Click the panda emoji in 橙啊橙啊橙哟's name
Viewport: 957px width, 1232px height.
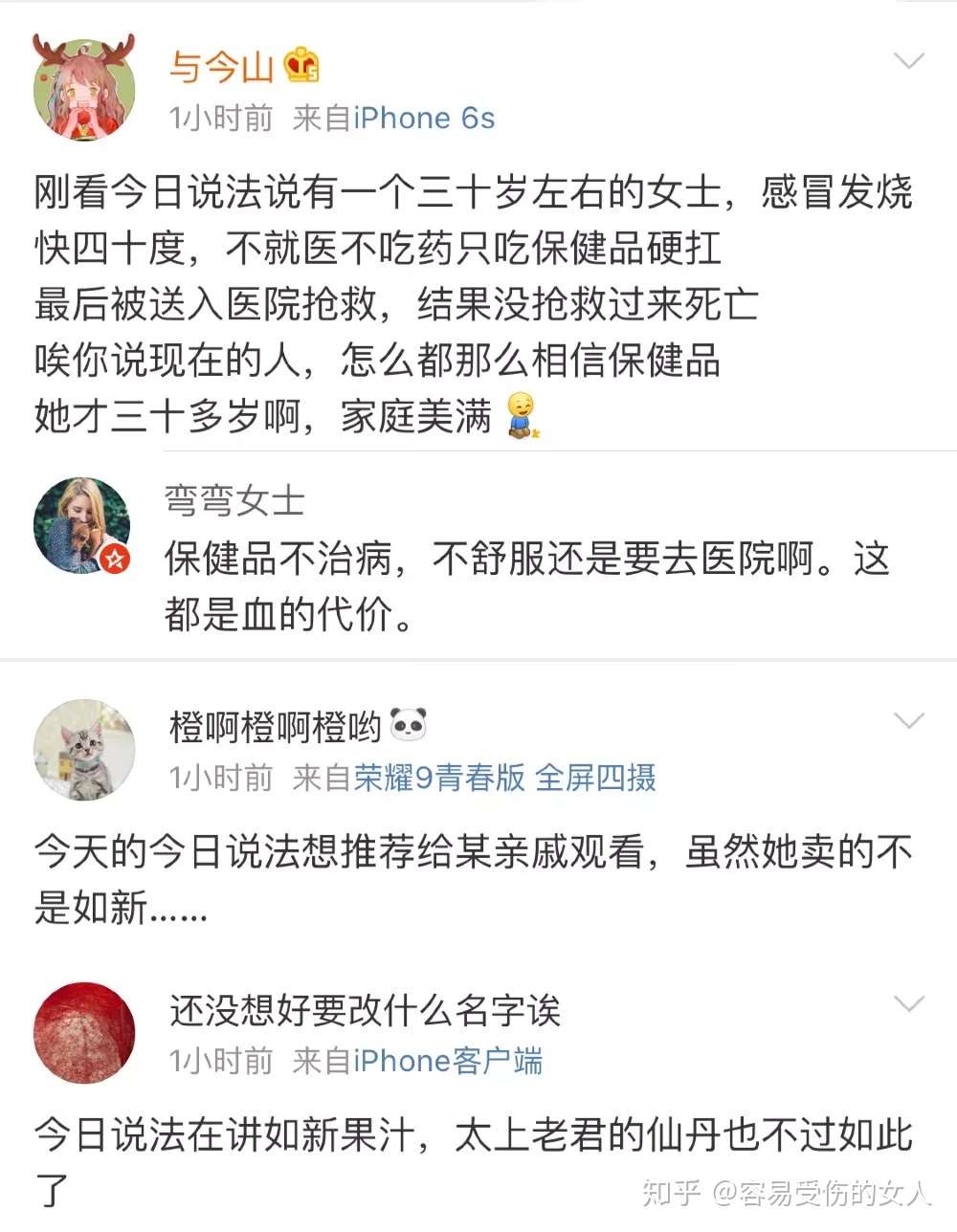411,724
